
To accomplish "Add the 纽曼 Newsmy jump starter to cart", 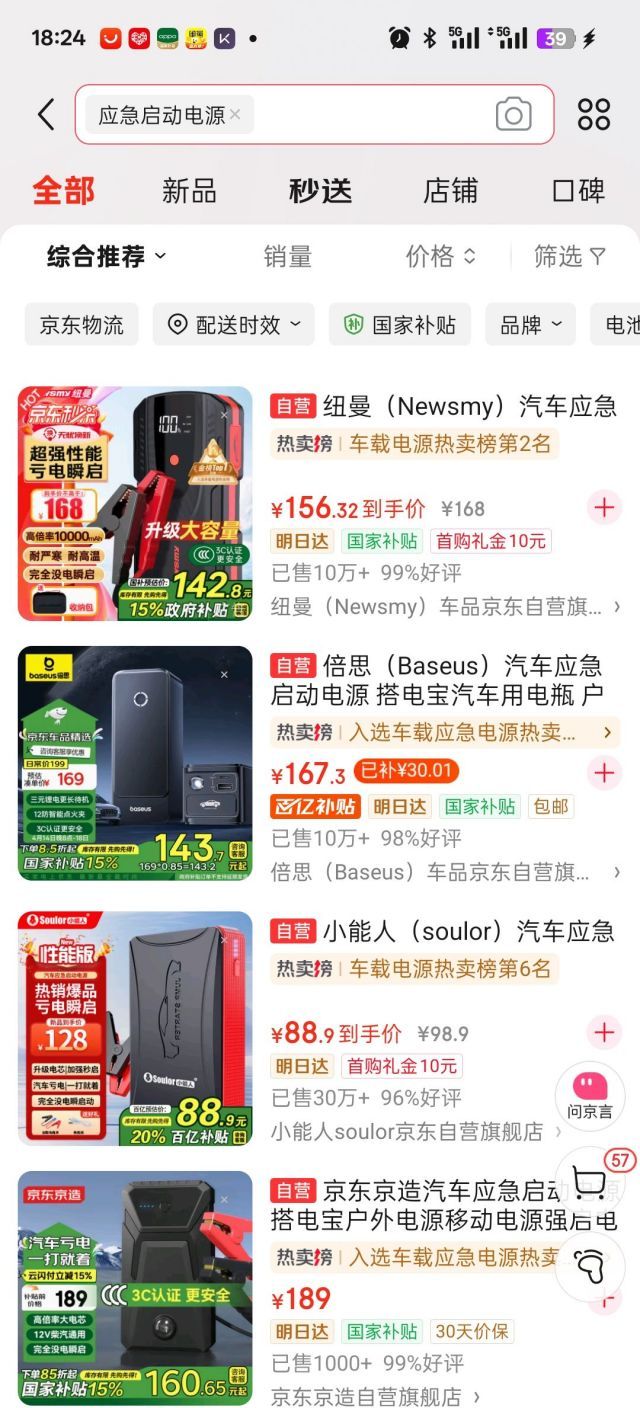I will 604,507.
